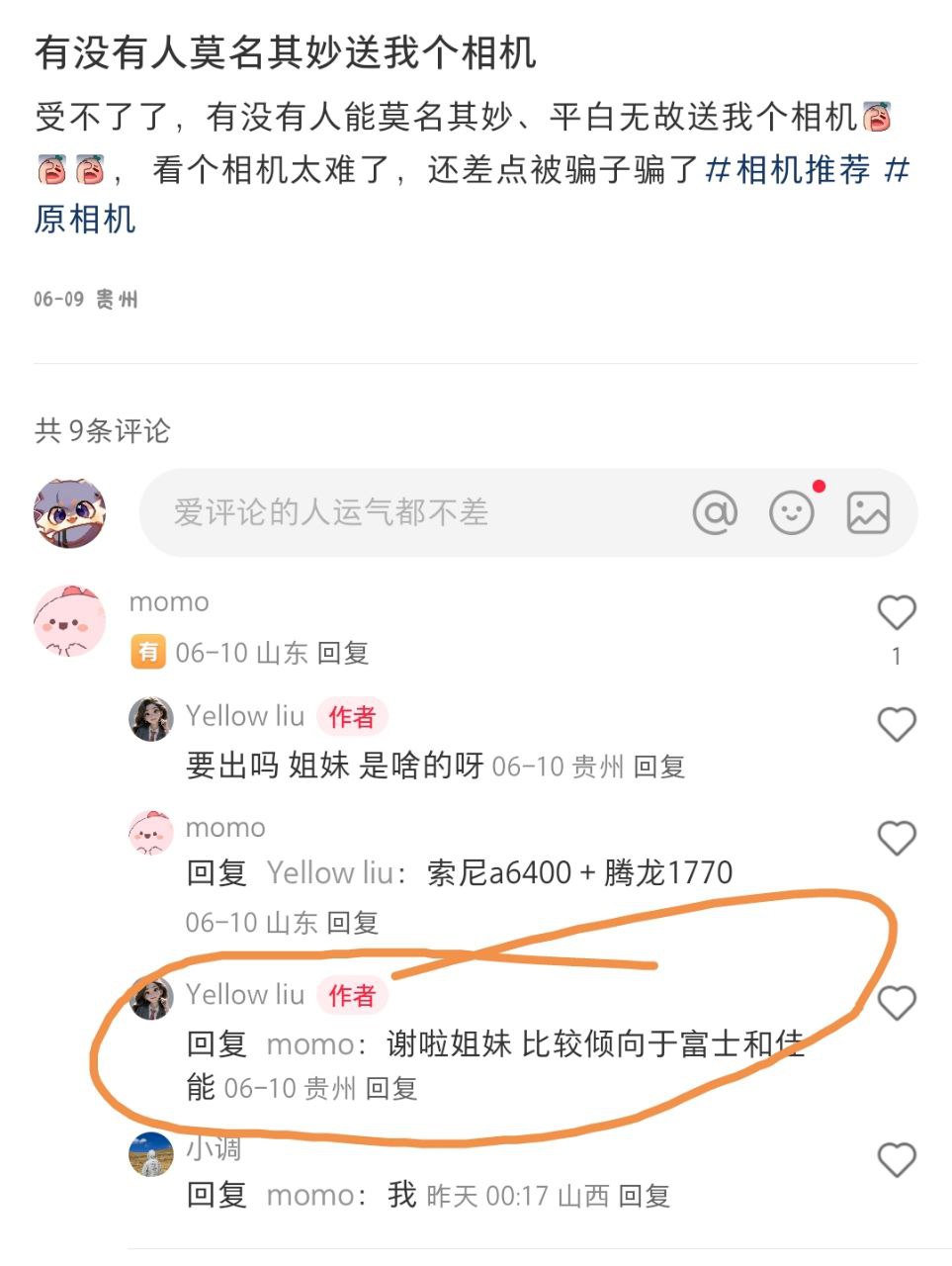Image resolution: width=952 pixels, height=1266 pixels.
Task: Click the image attachment icon
Action: point(867,512)
